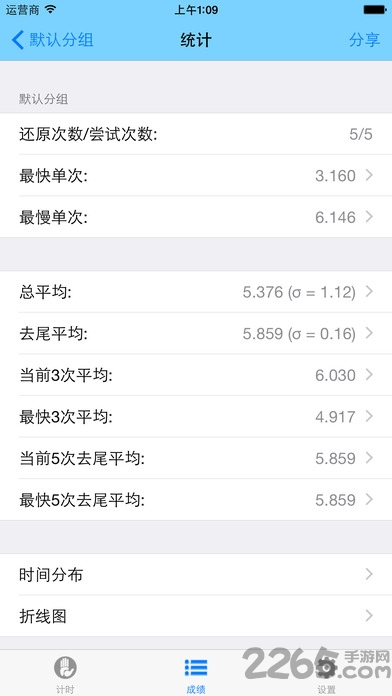Open 时间分布
The width and height of the screenshot is (392, 696).
pos(196,575)
